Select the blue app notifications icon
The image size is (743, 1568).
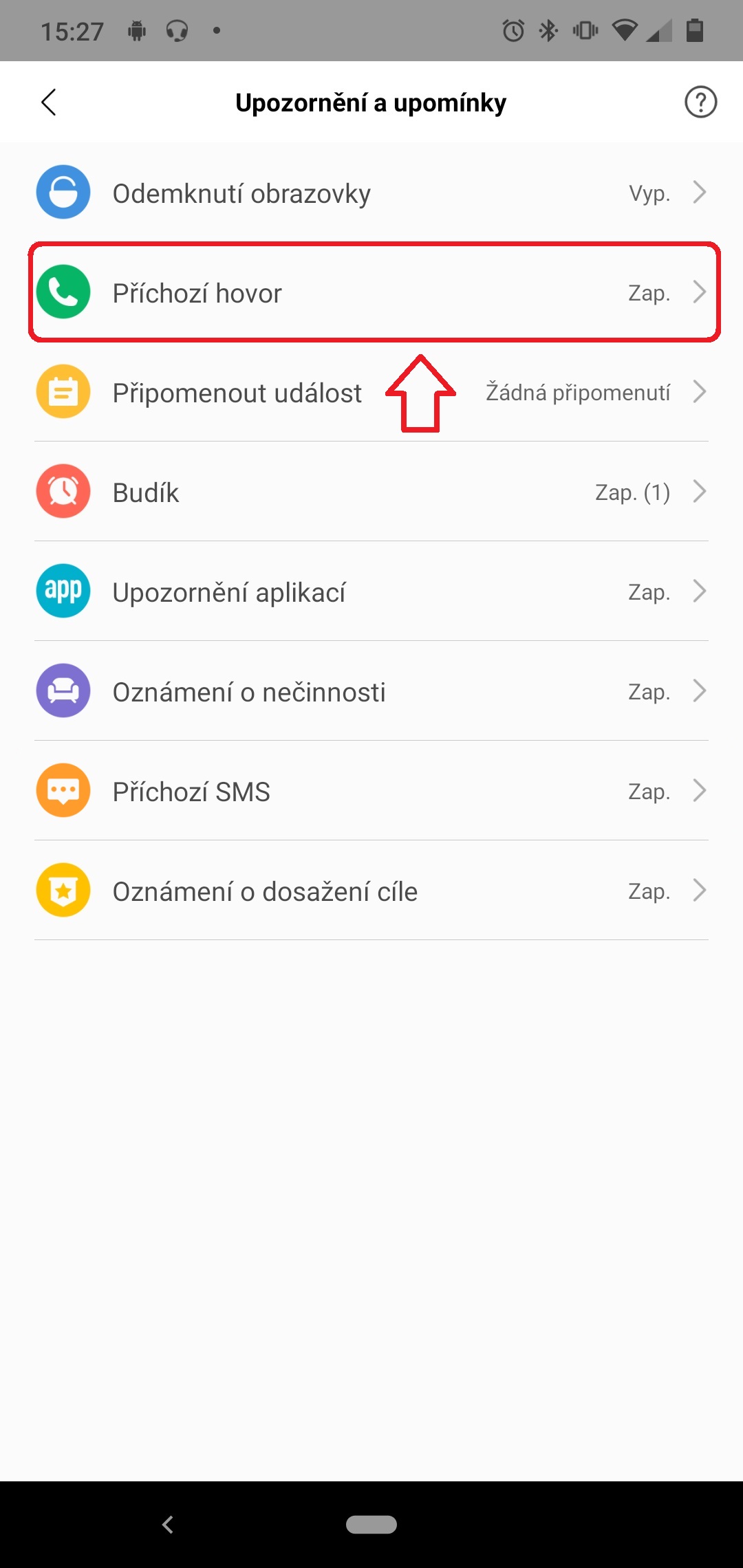pyautogui.click(x=63, y=590)
